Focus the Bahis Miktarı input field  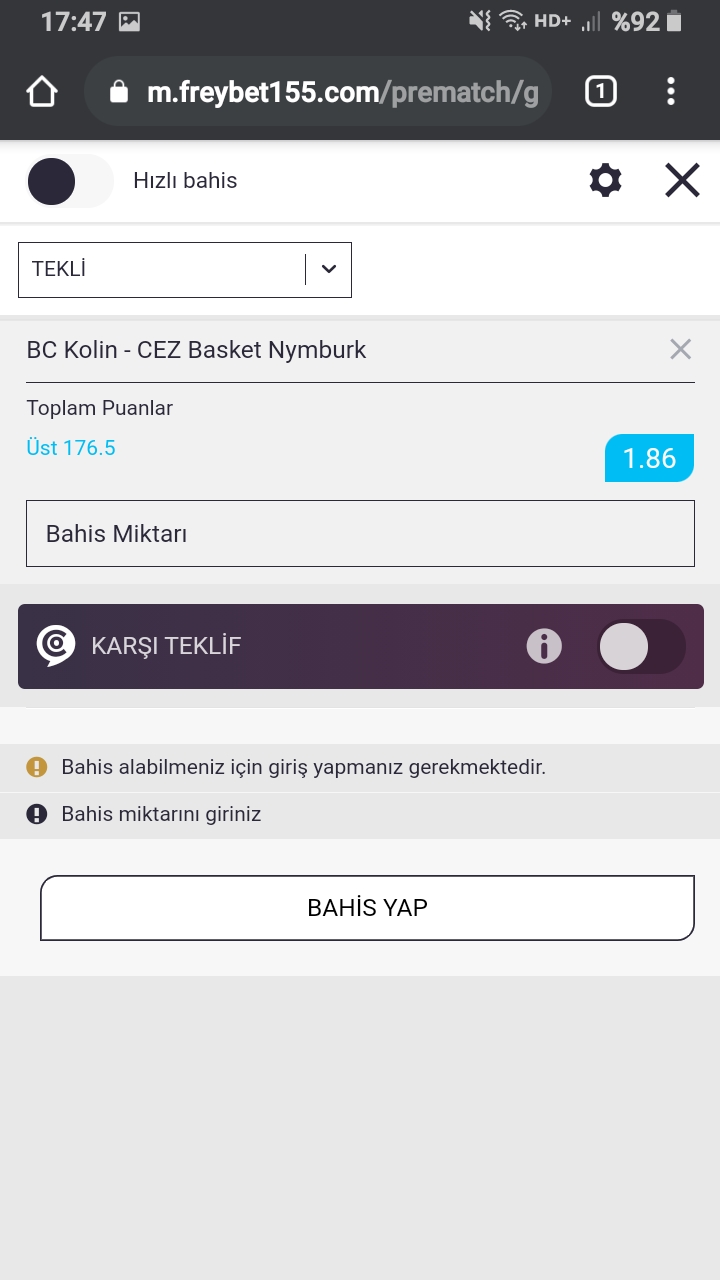[x=360, y=534]
